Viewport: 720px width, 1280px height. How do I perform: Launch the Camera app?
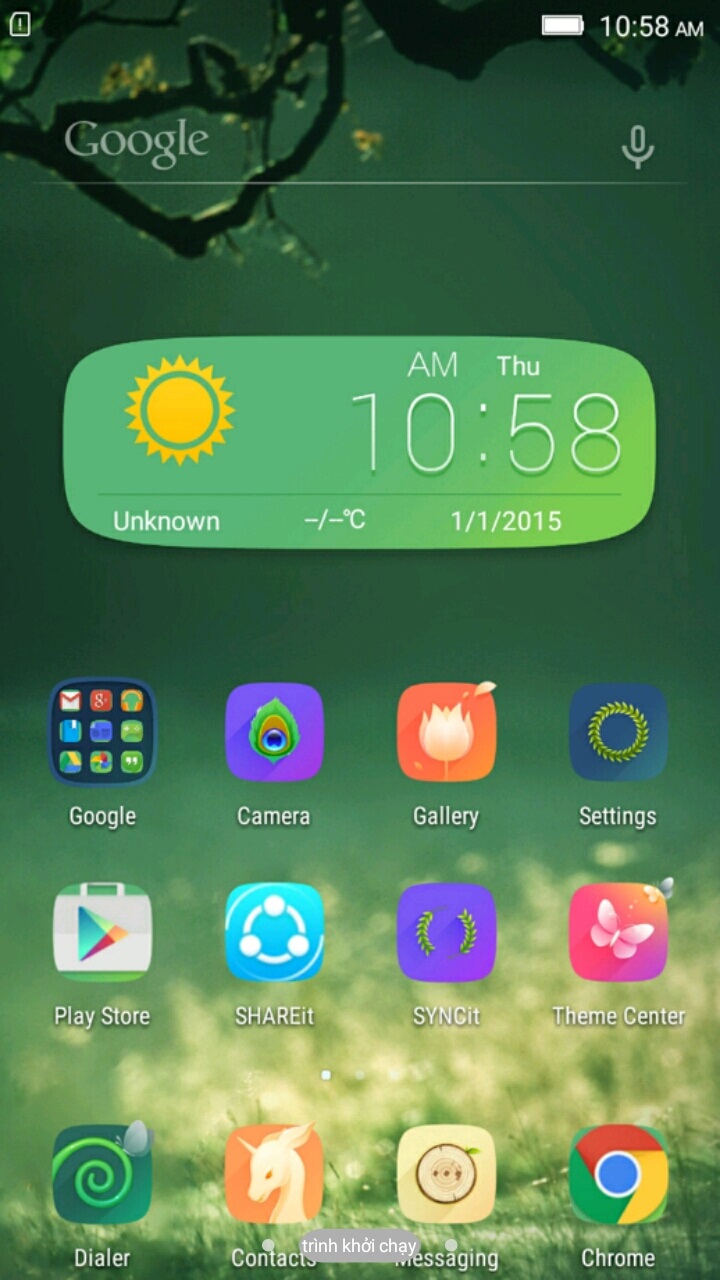coord(274,732)
